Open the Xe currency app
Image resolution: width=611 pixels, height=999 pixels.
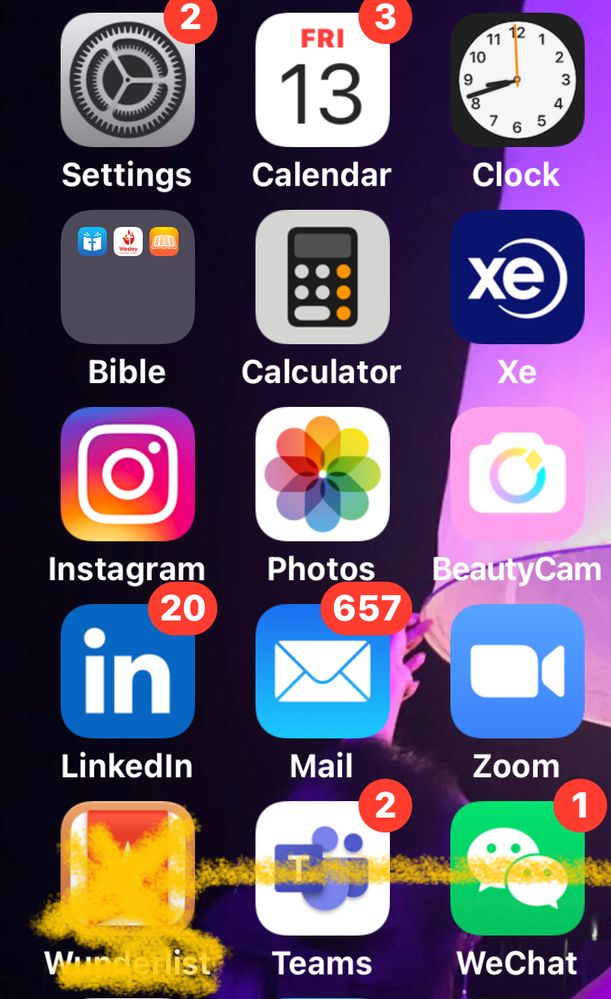516,277
